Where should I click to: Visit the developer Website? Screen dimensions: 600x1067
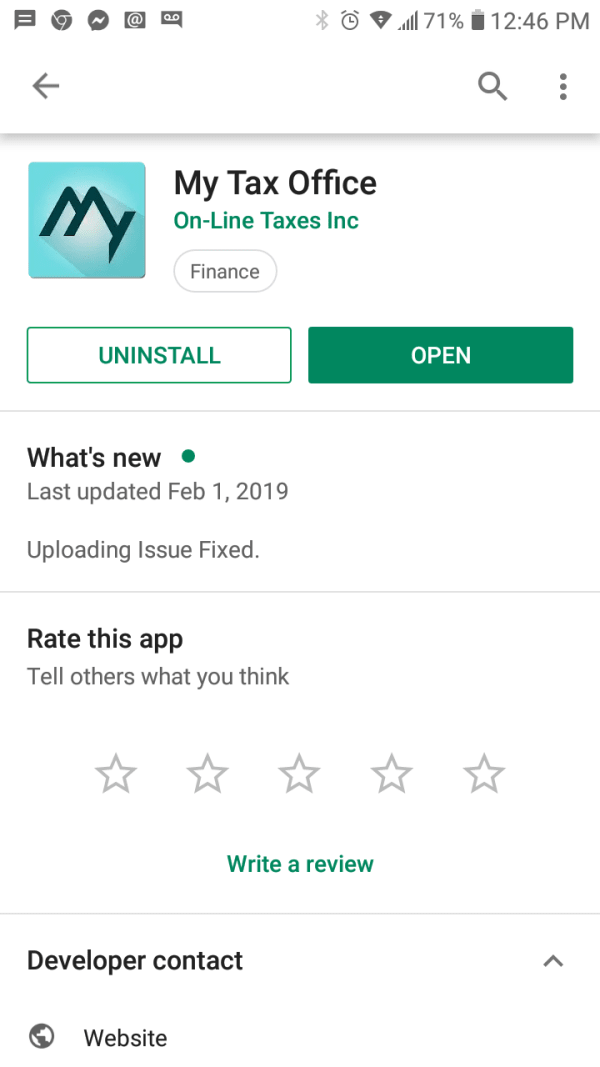[125, 1038]
